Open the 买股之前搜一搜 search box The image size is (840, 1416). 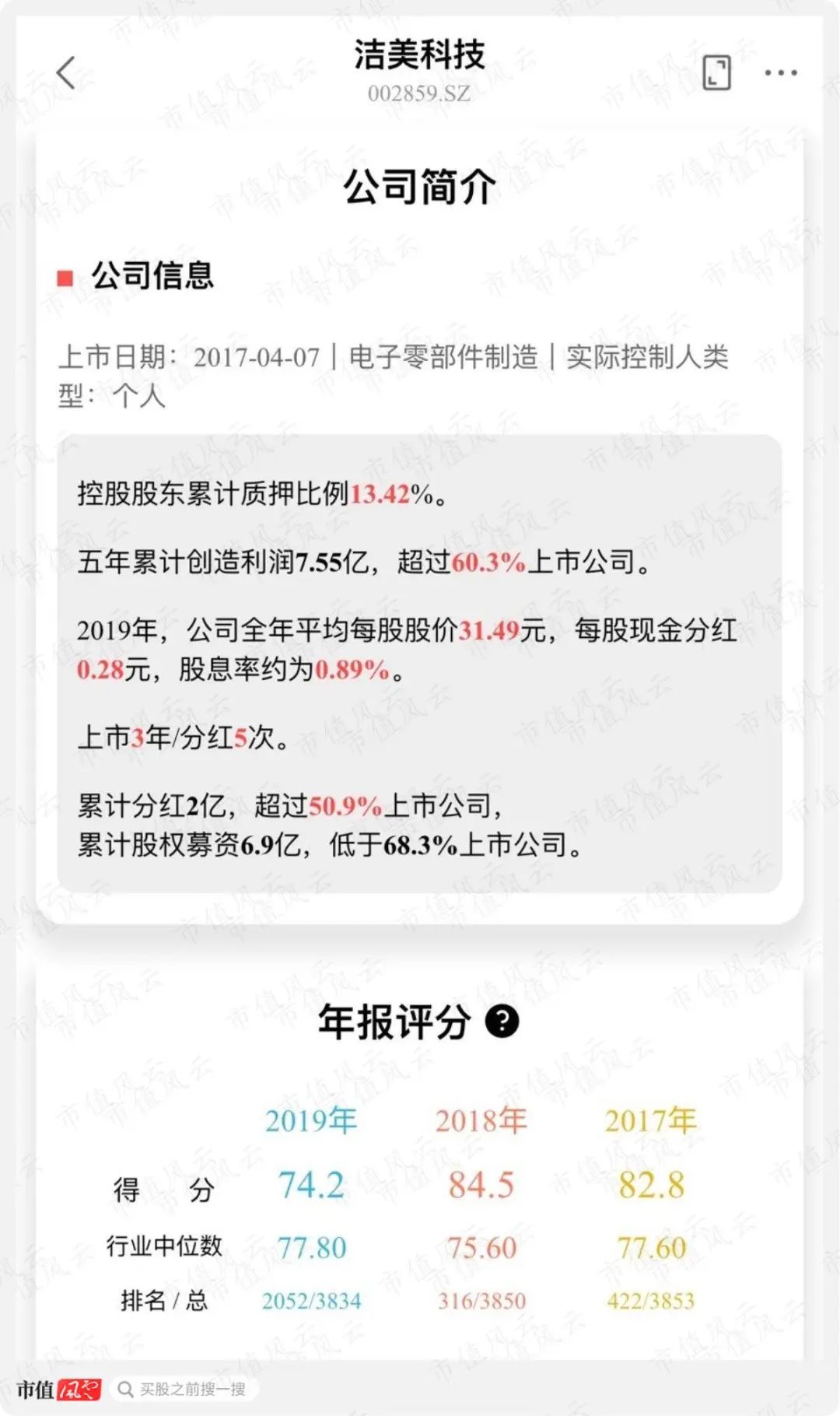[x=184, y=1389]
